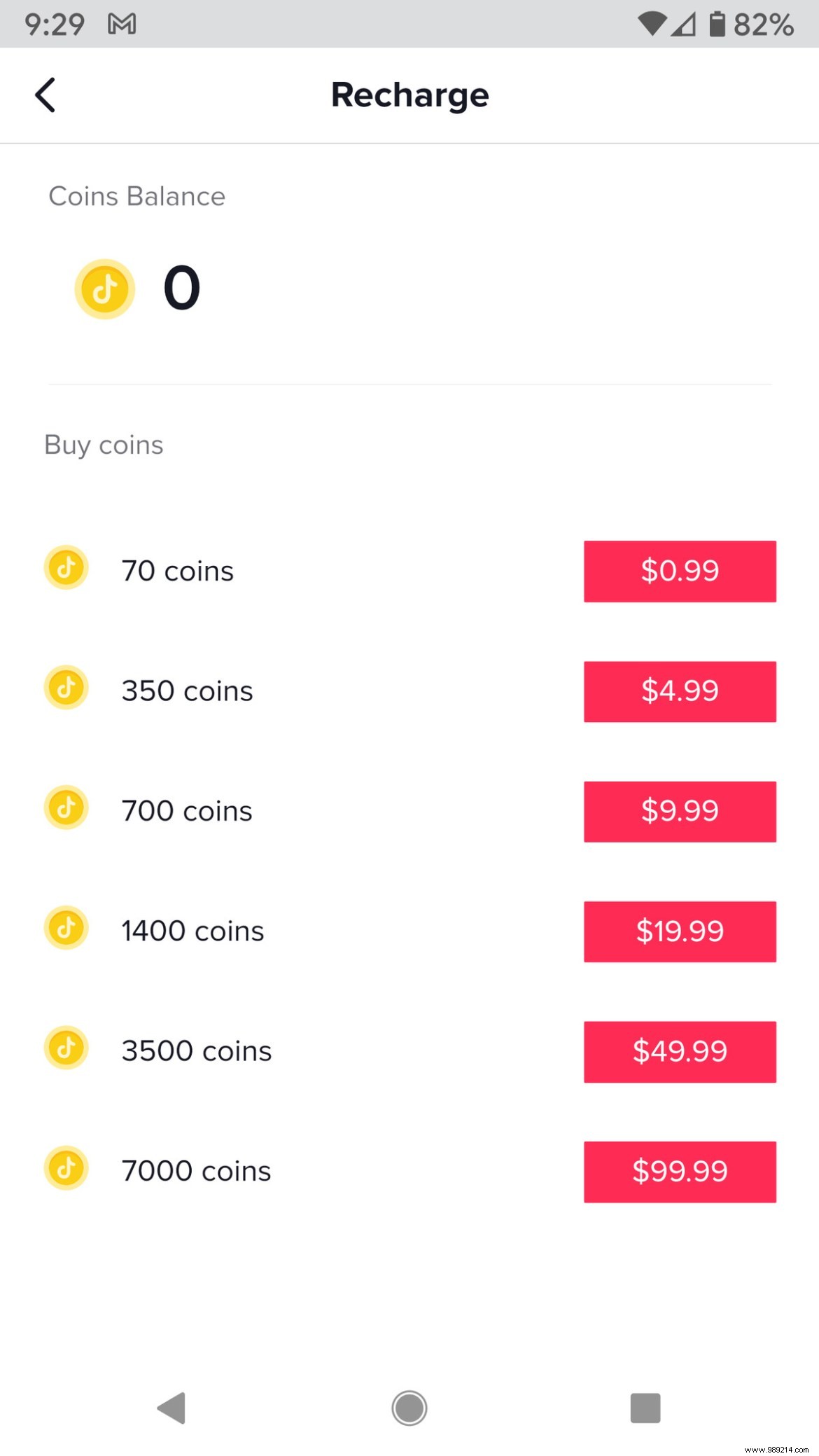Image resolution: width=819 pixels, height=1456 pixels.
Task: Tap the Android back navigation triangle
Action: click(x=173, y=1408)
